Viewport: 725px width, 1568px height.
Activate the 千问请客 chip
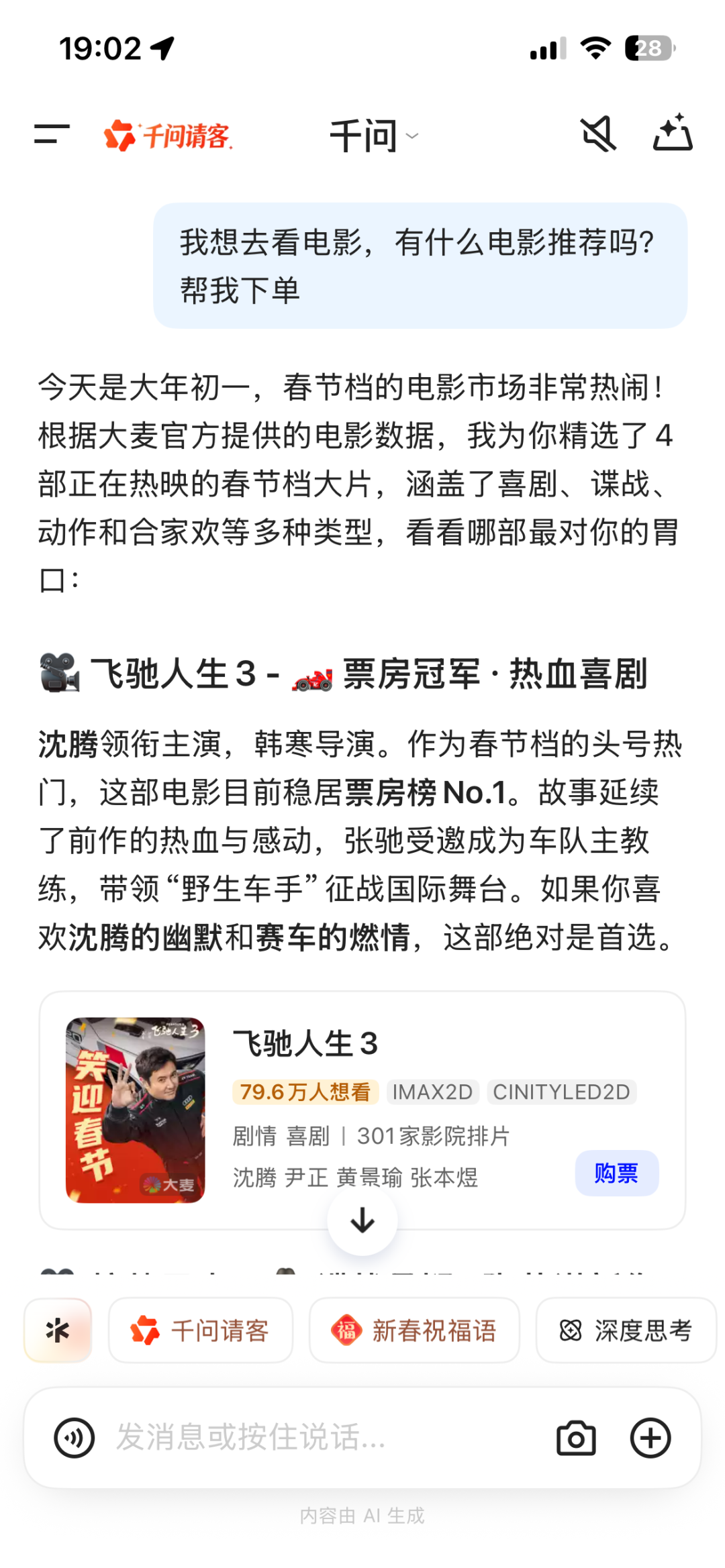[201, 1330]
